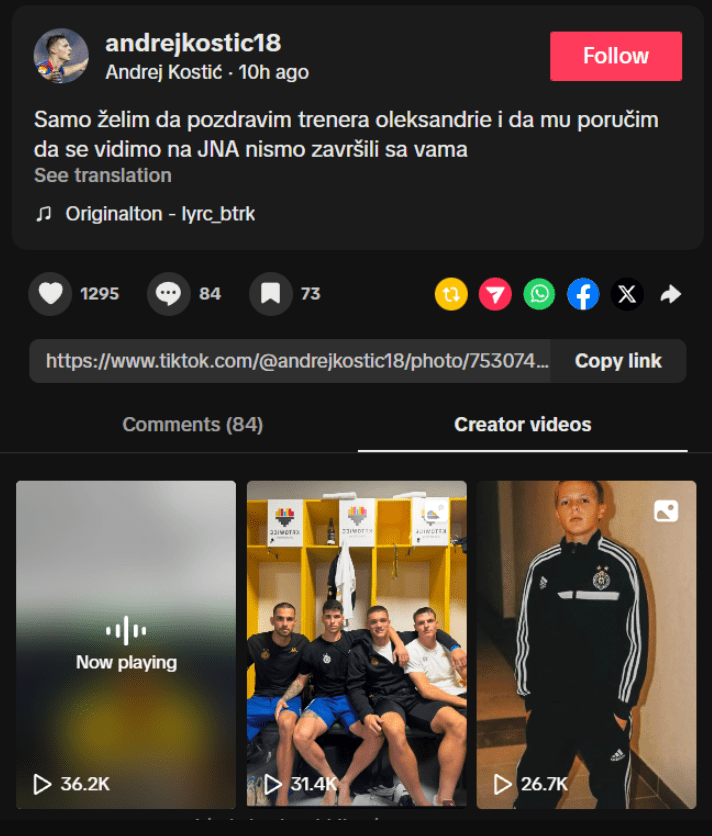The width and height of the screenshot is (712, 836).
Task: Open the Originalton - lyrc_btrk sound
Action: click(160, 214)
